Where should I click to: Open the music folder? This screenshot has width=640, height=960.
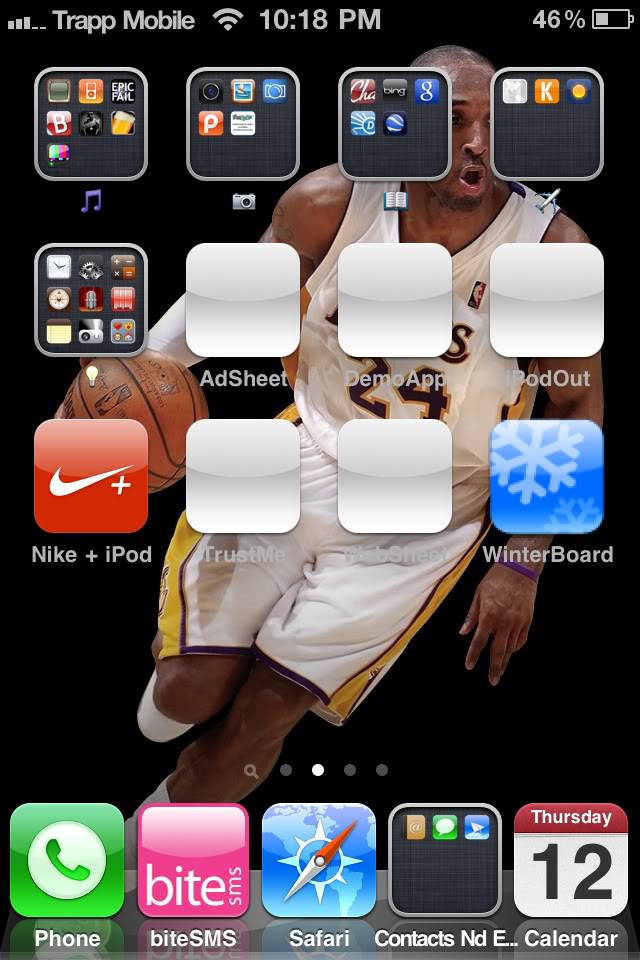pos(91,124)
